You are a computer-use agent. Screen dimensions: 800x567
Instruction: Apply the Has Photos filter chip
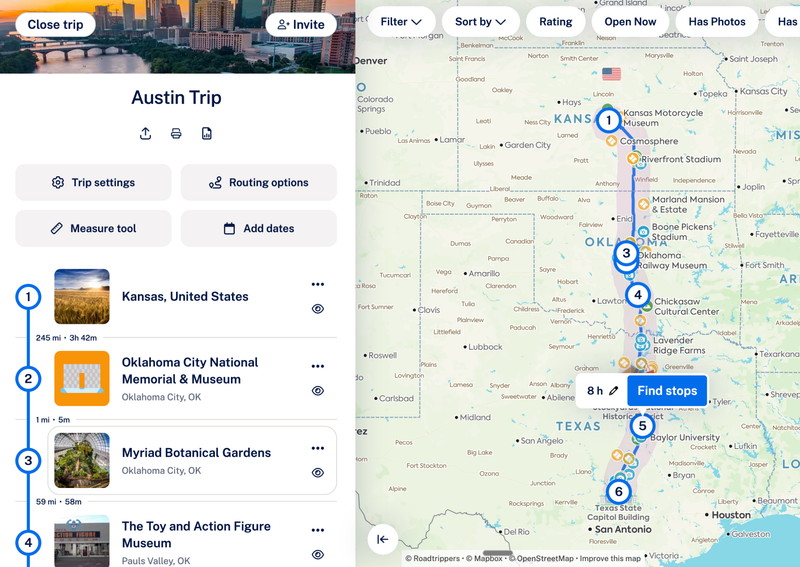tap(717, 21)
